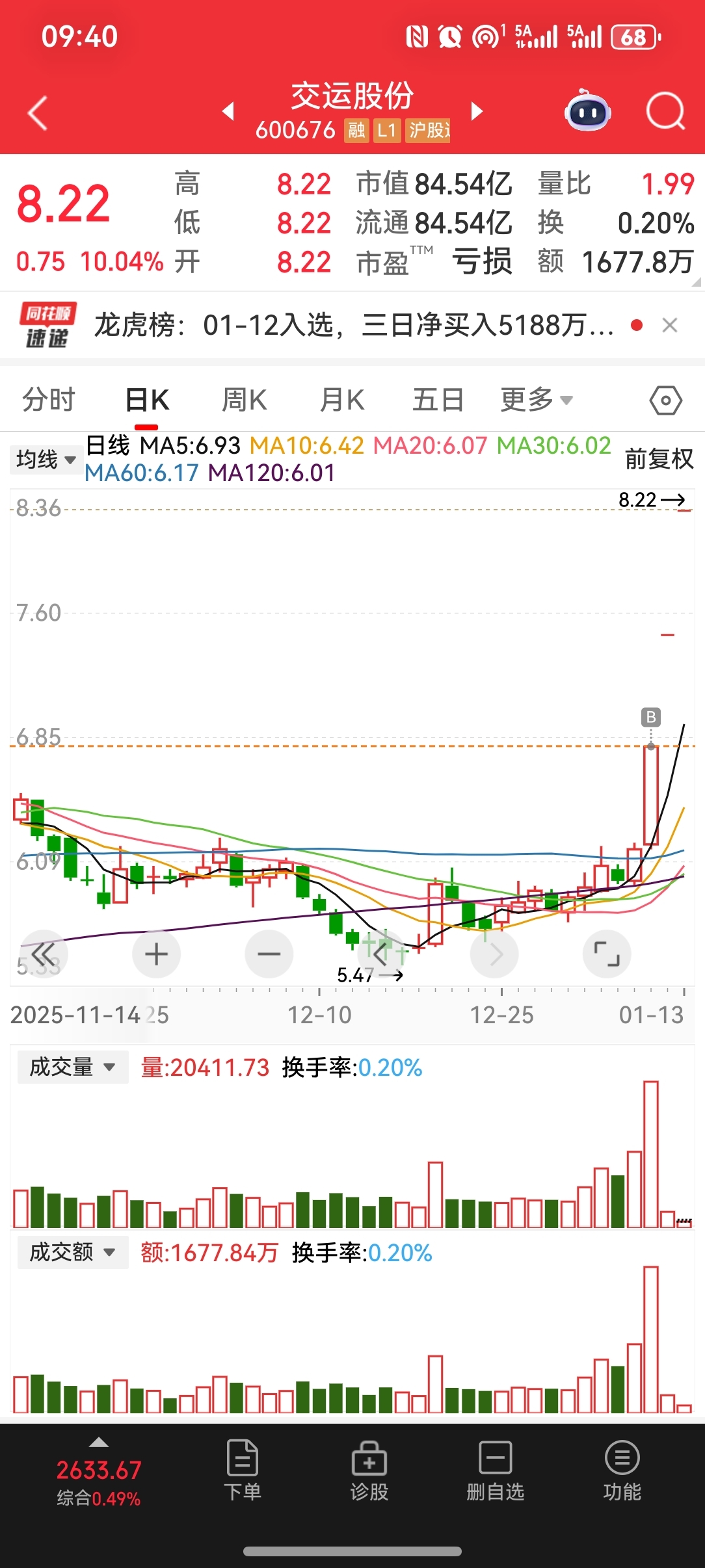Change the 前复权 adjustment mode

[x=658, y=459]
